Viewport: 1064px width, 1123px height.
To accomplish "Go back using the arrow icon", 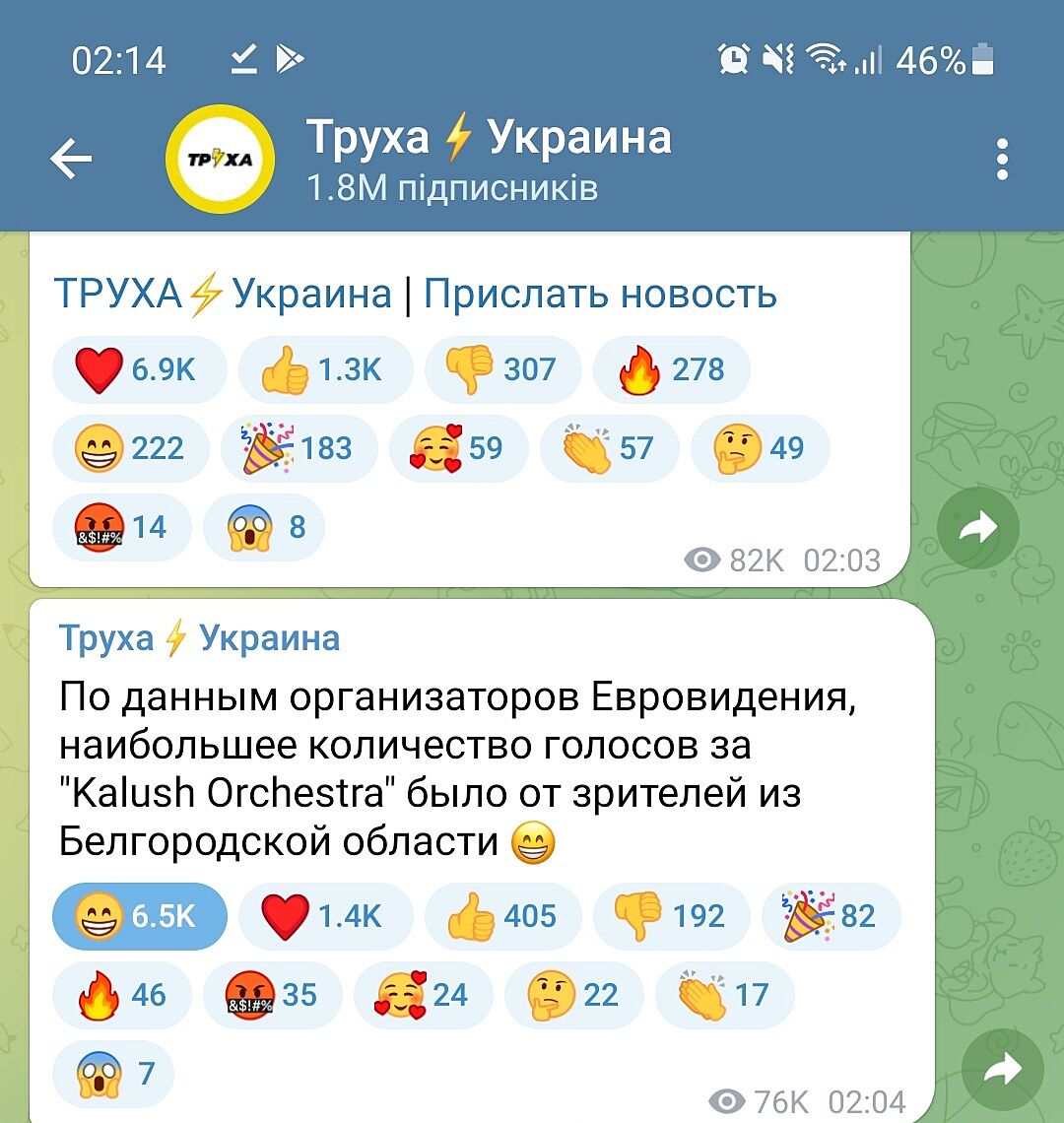I will click(x=71, y=159).
